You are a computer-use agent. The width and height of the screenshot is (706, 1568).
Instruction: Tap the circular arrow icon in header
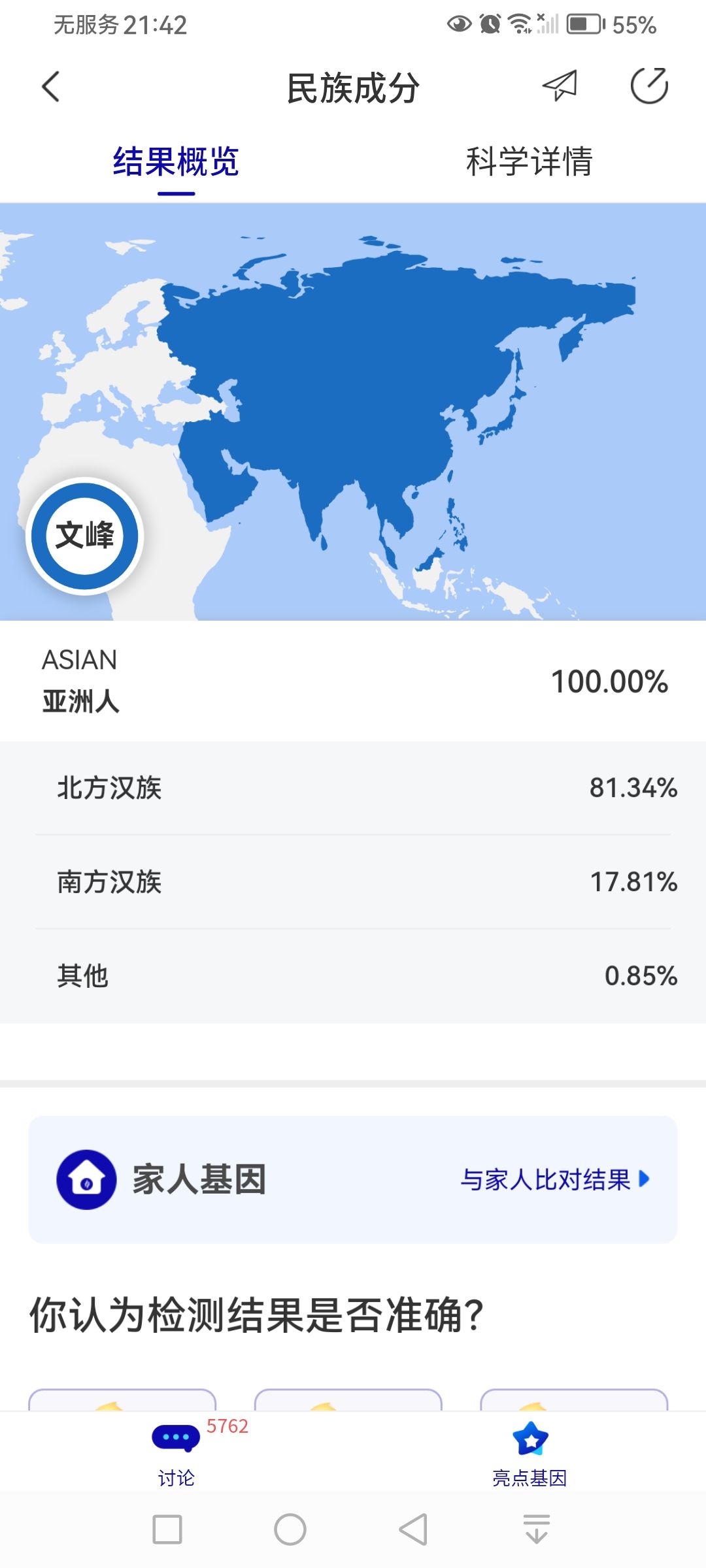(x=648, y=86)
